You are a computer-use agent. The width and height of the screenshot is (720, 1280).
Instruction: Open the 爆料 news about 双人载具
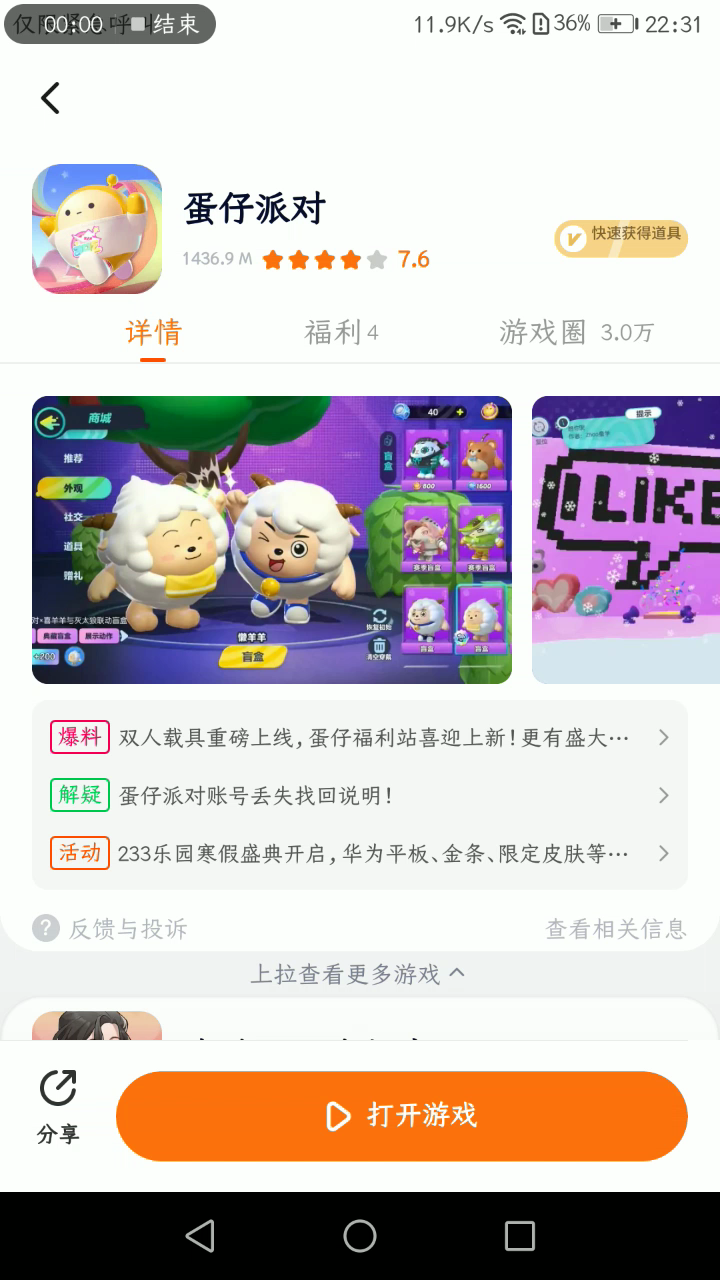(360, 738)
